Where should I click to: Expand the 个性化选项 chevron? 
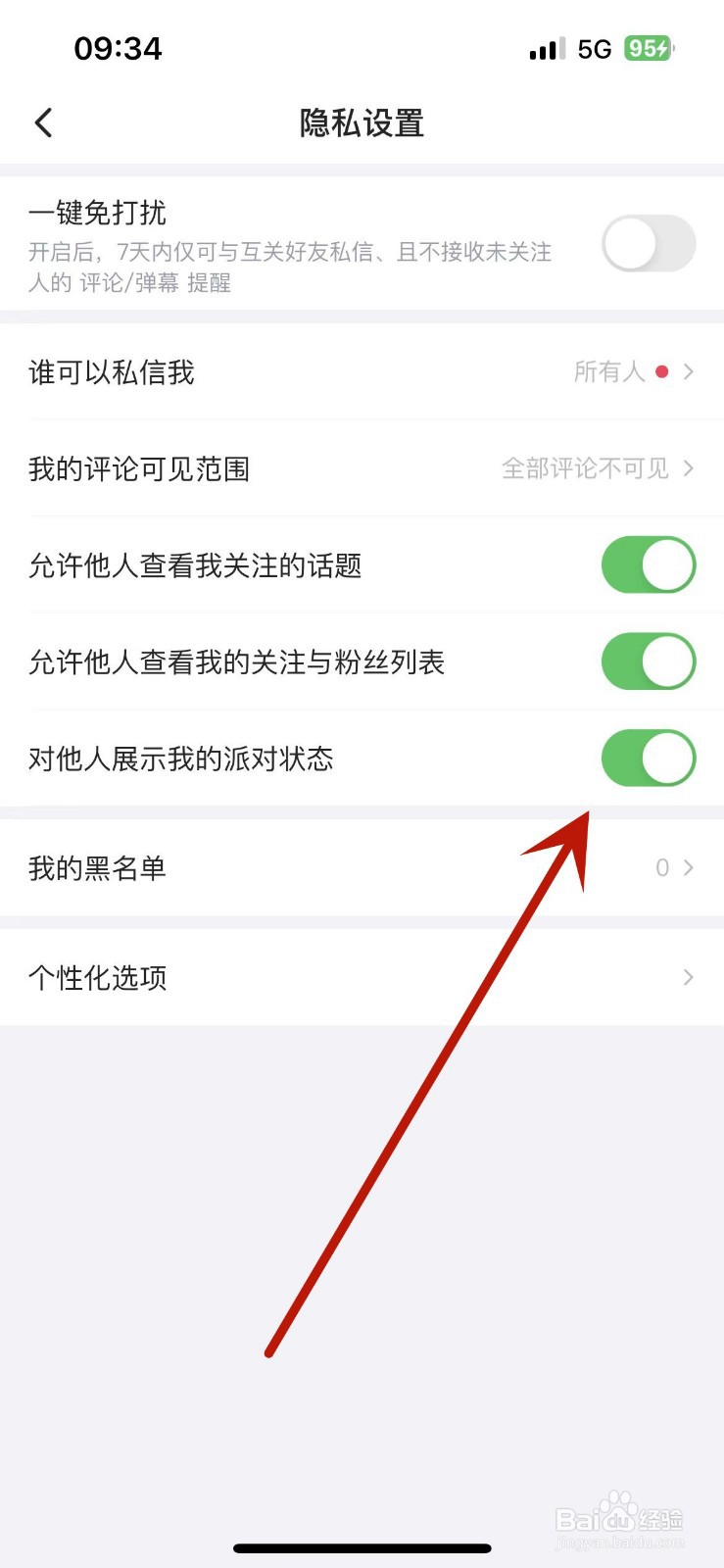(x=688, y=977)
